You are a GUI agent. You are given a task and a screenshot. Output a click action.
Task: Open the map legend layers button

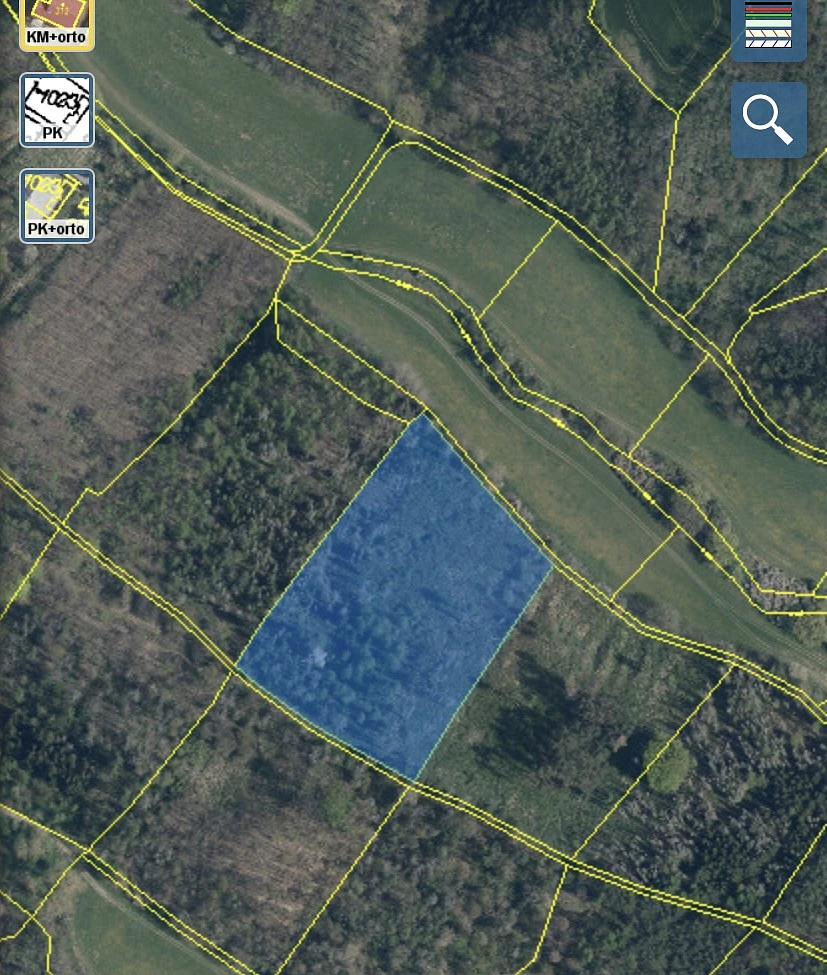point(768,26)
